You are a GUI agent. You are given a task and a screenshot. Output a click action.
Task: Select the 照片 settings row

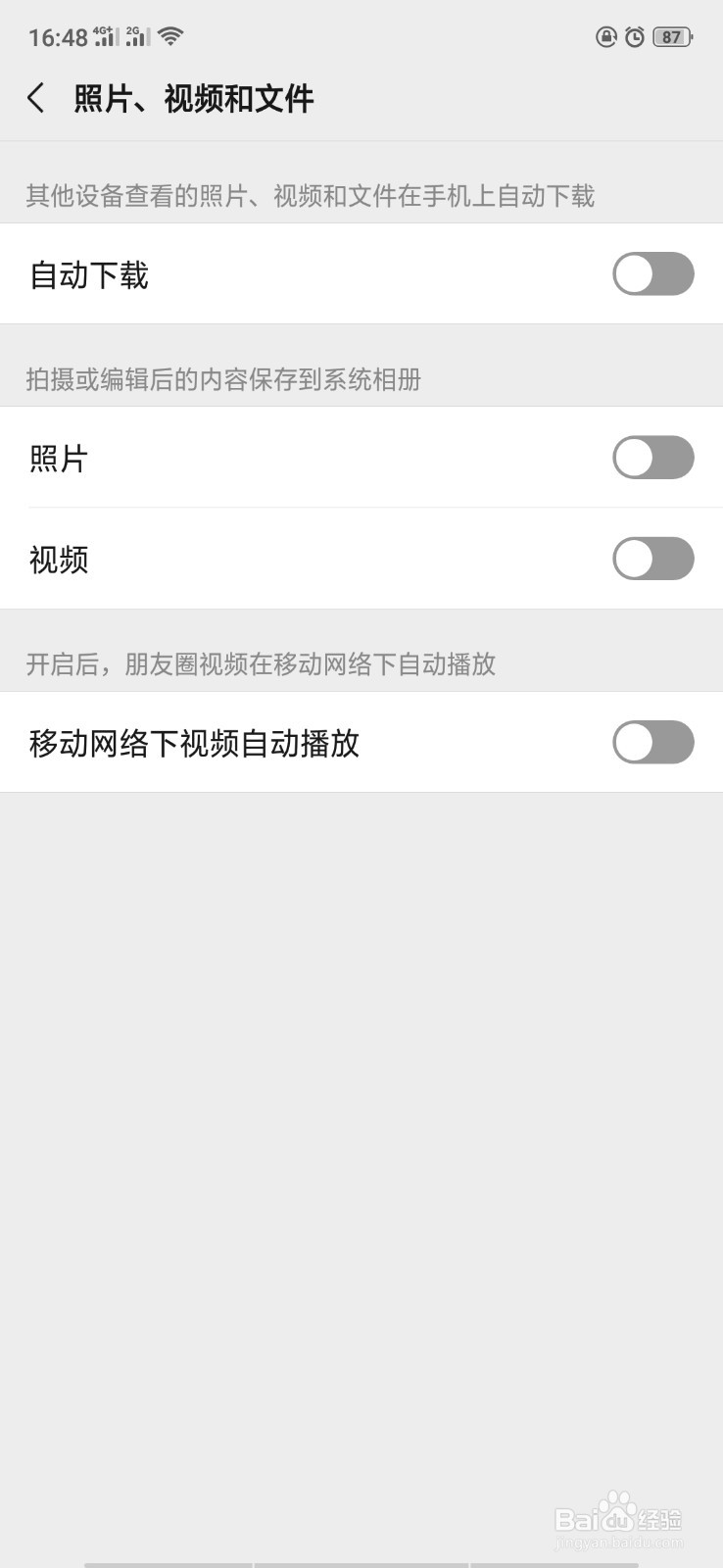[x=294, y=457]
